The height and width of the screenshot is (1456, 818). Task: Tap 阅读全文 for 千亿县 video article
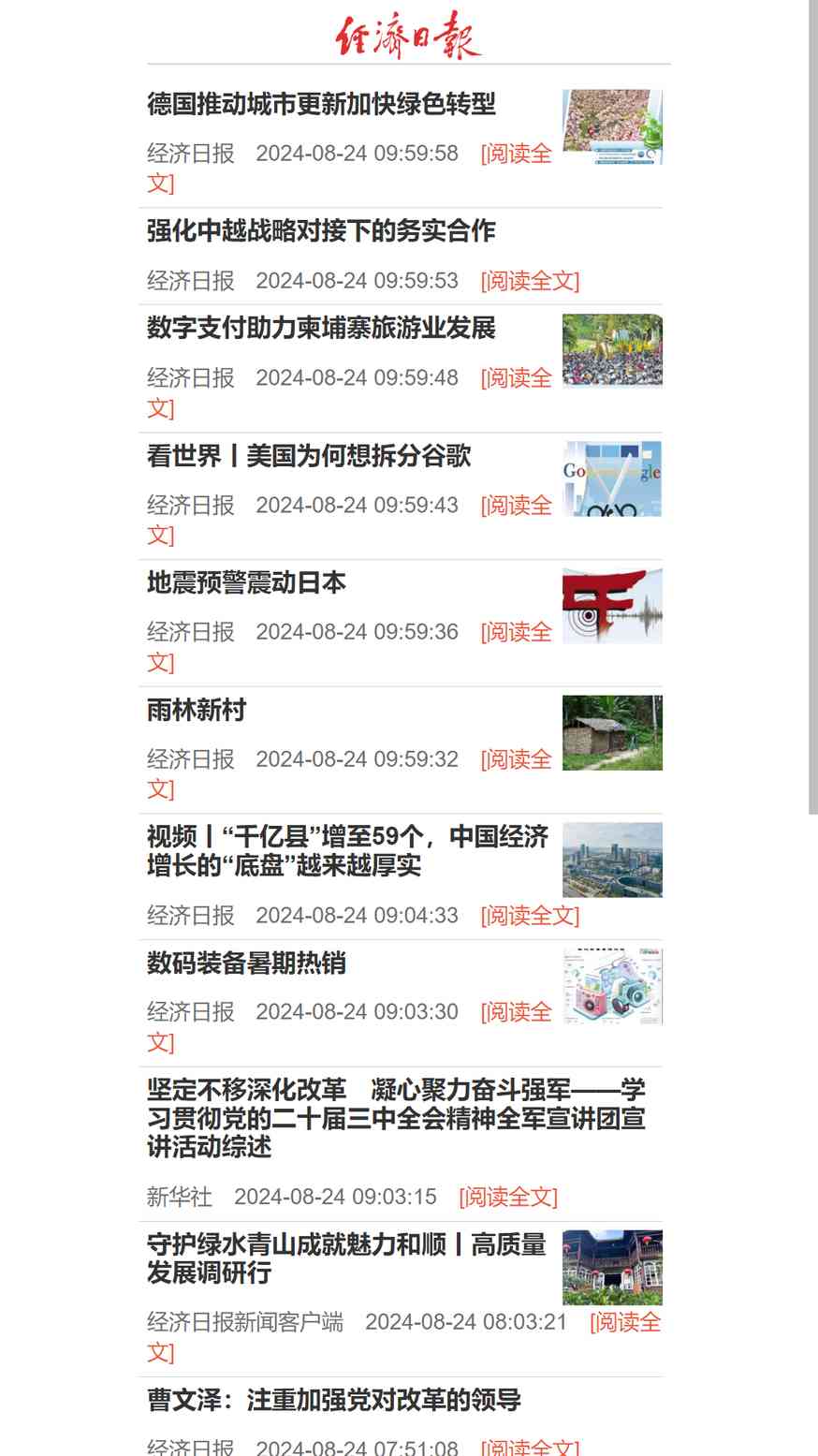click(530, 916)
